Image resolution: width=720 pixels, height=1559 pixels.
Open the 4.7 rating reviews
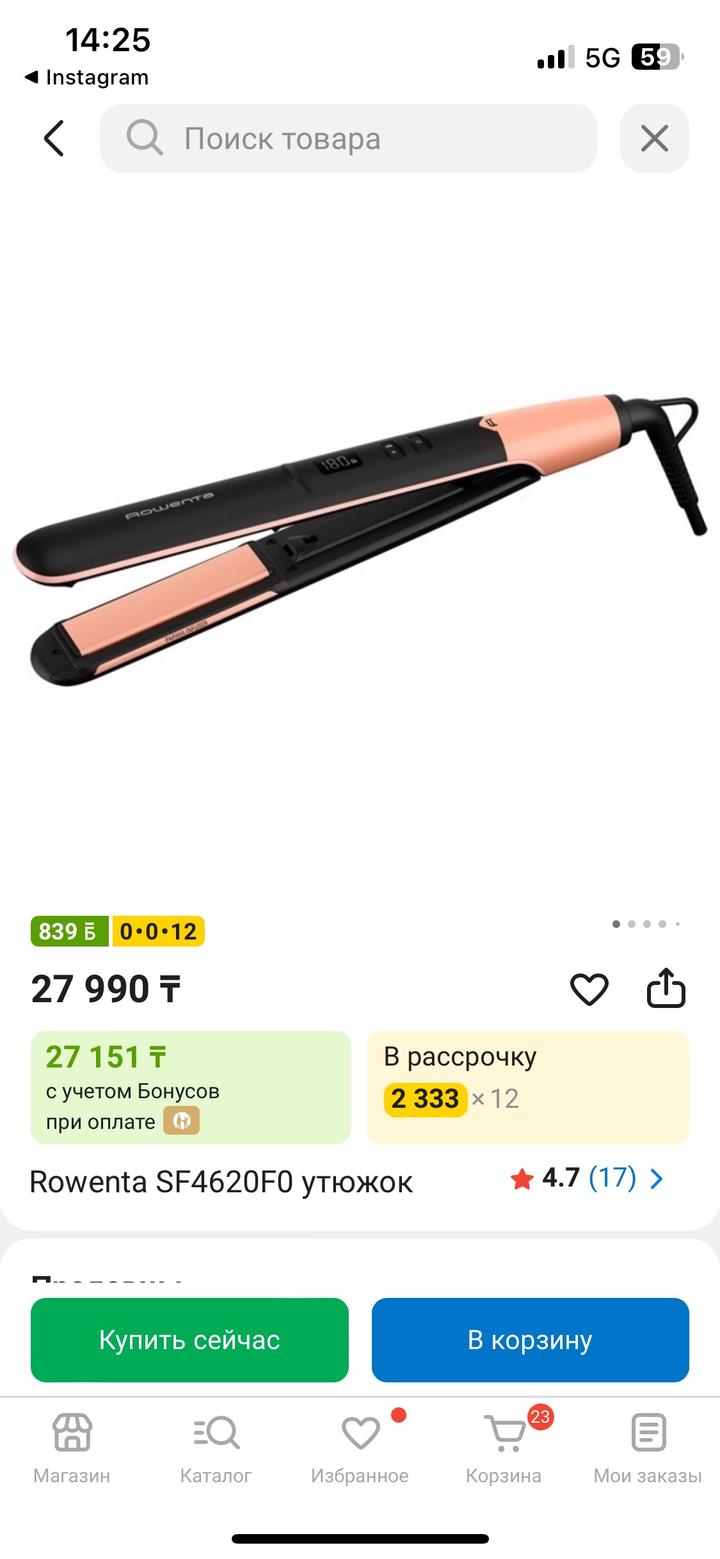[588, 1178]
